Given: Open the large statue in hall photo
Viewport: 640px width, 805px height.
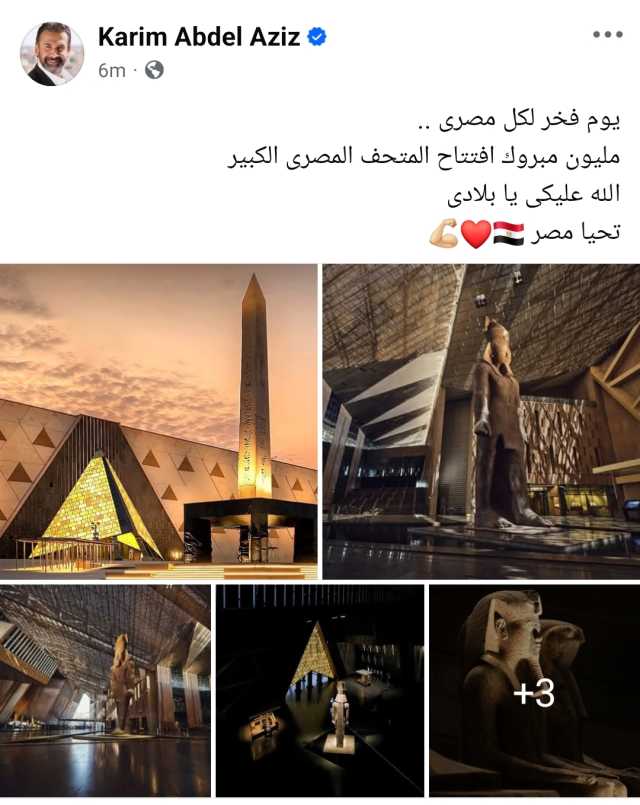Looking at the screenshot, I should point(481,421).
